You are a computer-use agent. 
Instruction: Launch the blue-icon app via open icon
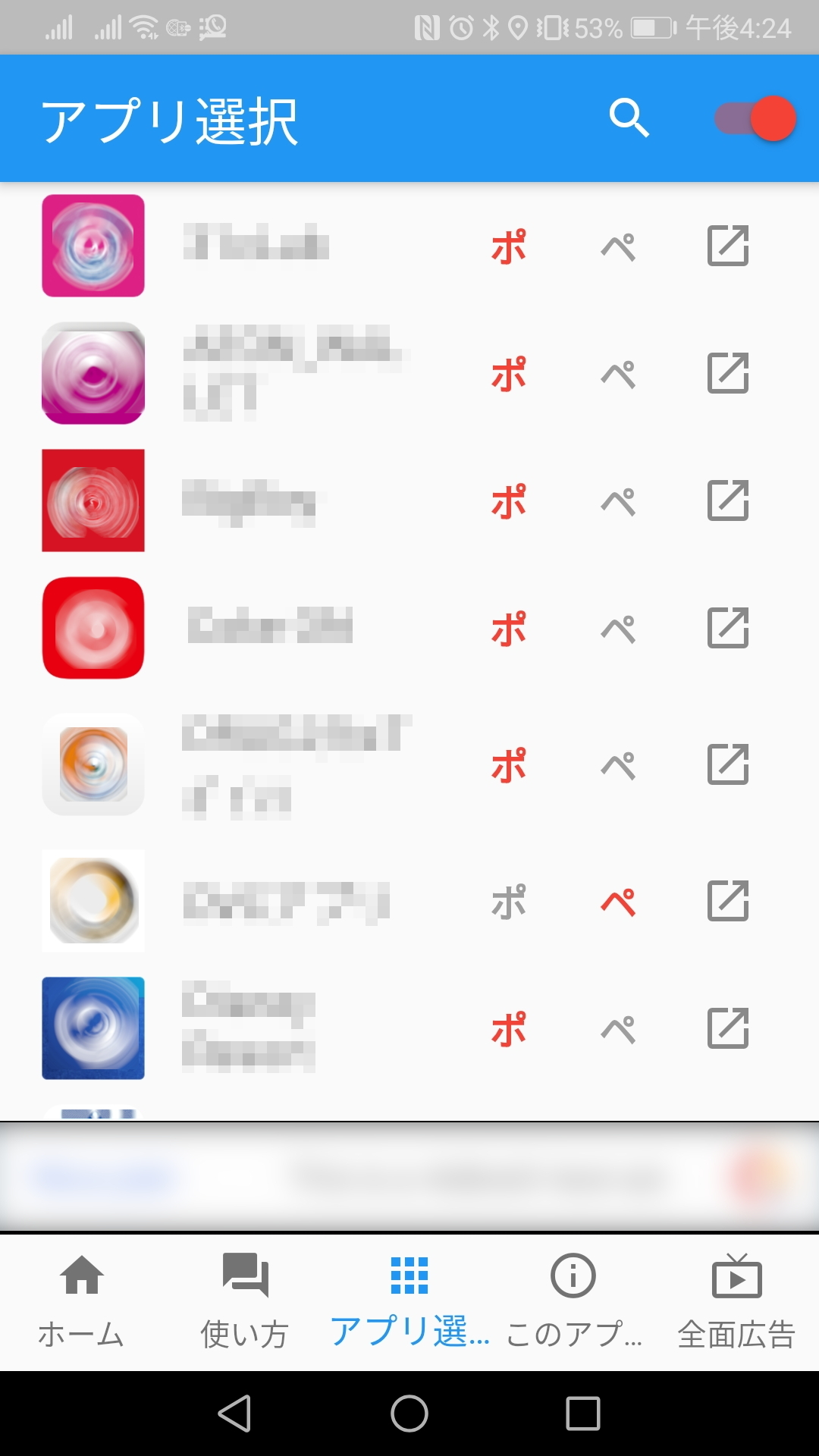coord(728,1028)
